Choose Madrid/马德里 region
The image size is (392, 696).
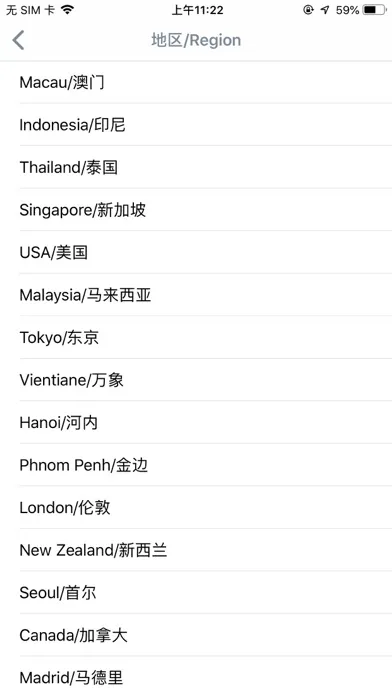coord(196,676)
